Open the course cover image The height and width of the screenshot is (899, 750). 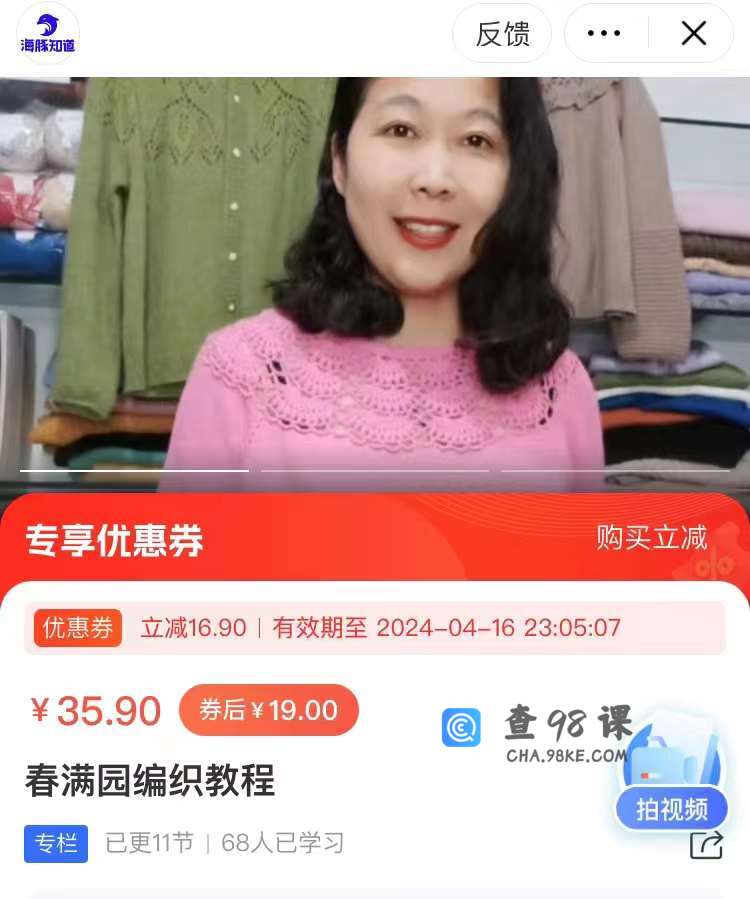(x=375, y=280)
